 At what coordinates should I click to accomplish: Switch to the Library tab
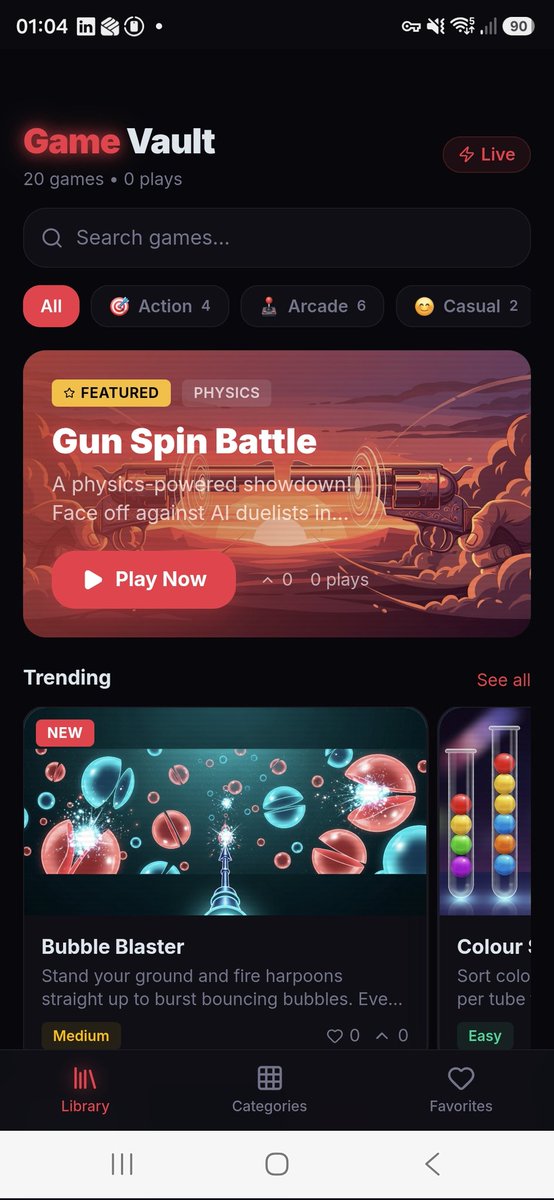(85, 1089)
